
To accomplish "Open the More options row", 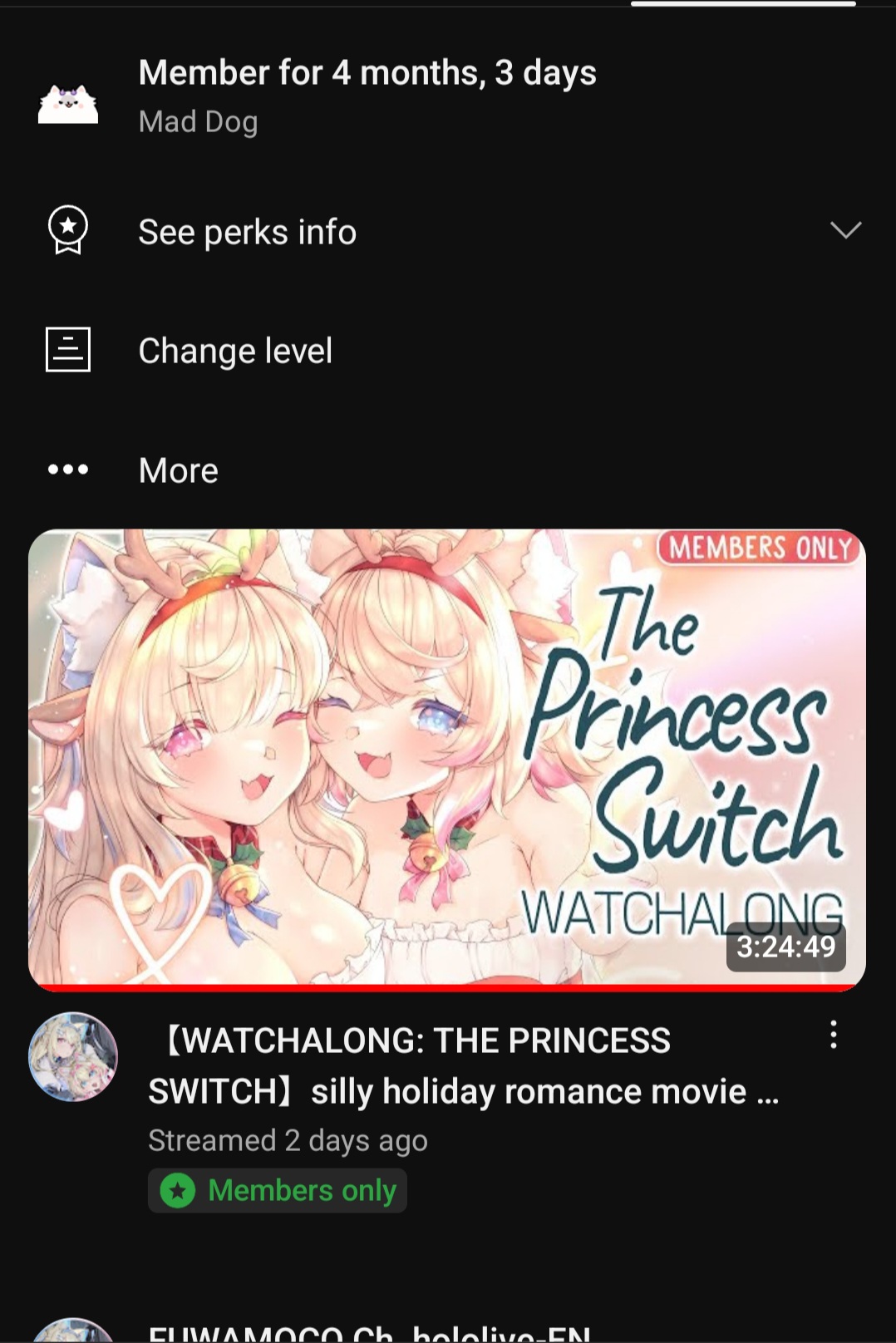I will (x=178, y=470).
